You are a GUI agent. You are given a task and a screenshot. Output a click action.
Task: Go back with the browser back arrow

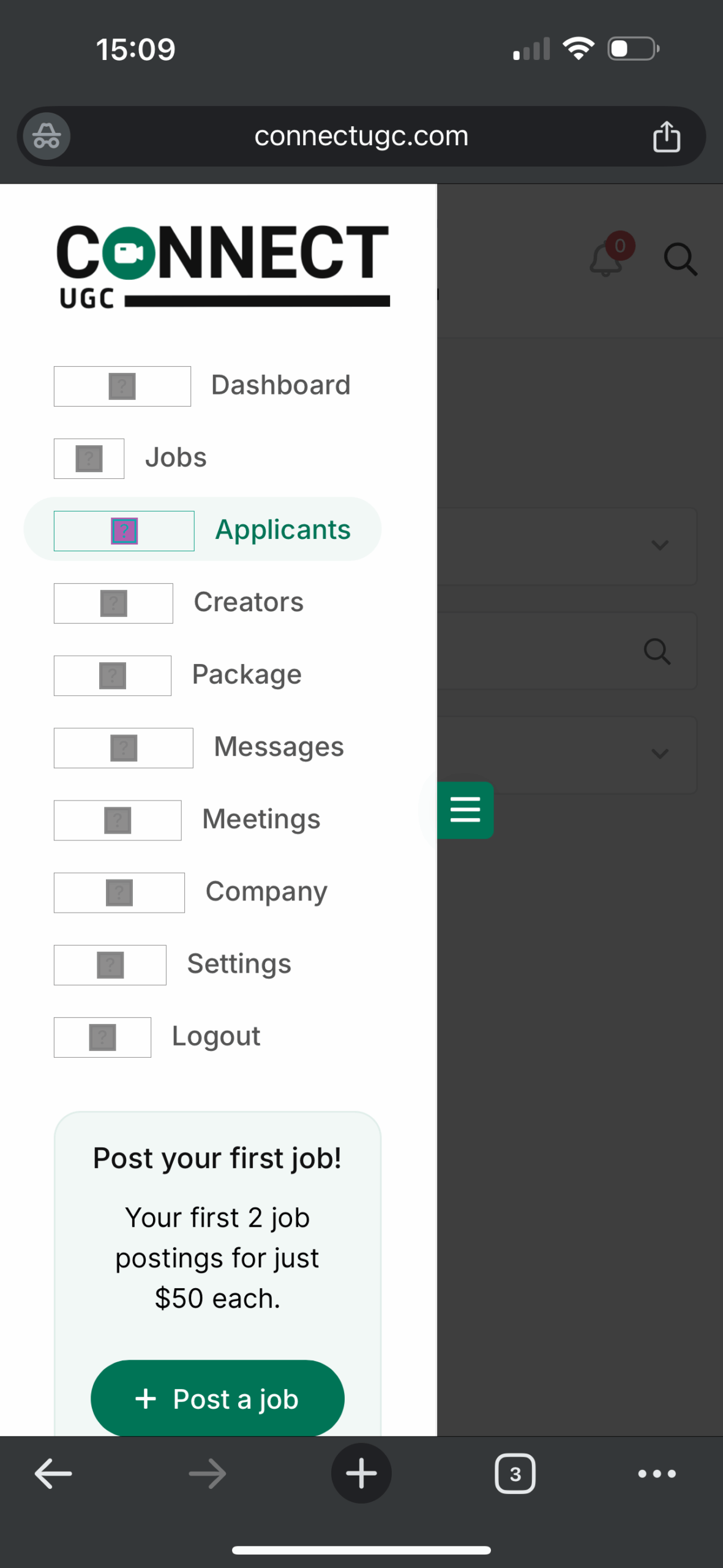click(53, 1473)
